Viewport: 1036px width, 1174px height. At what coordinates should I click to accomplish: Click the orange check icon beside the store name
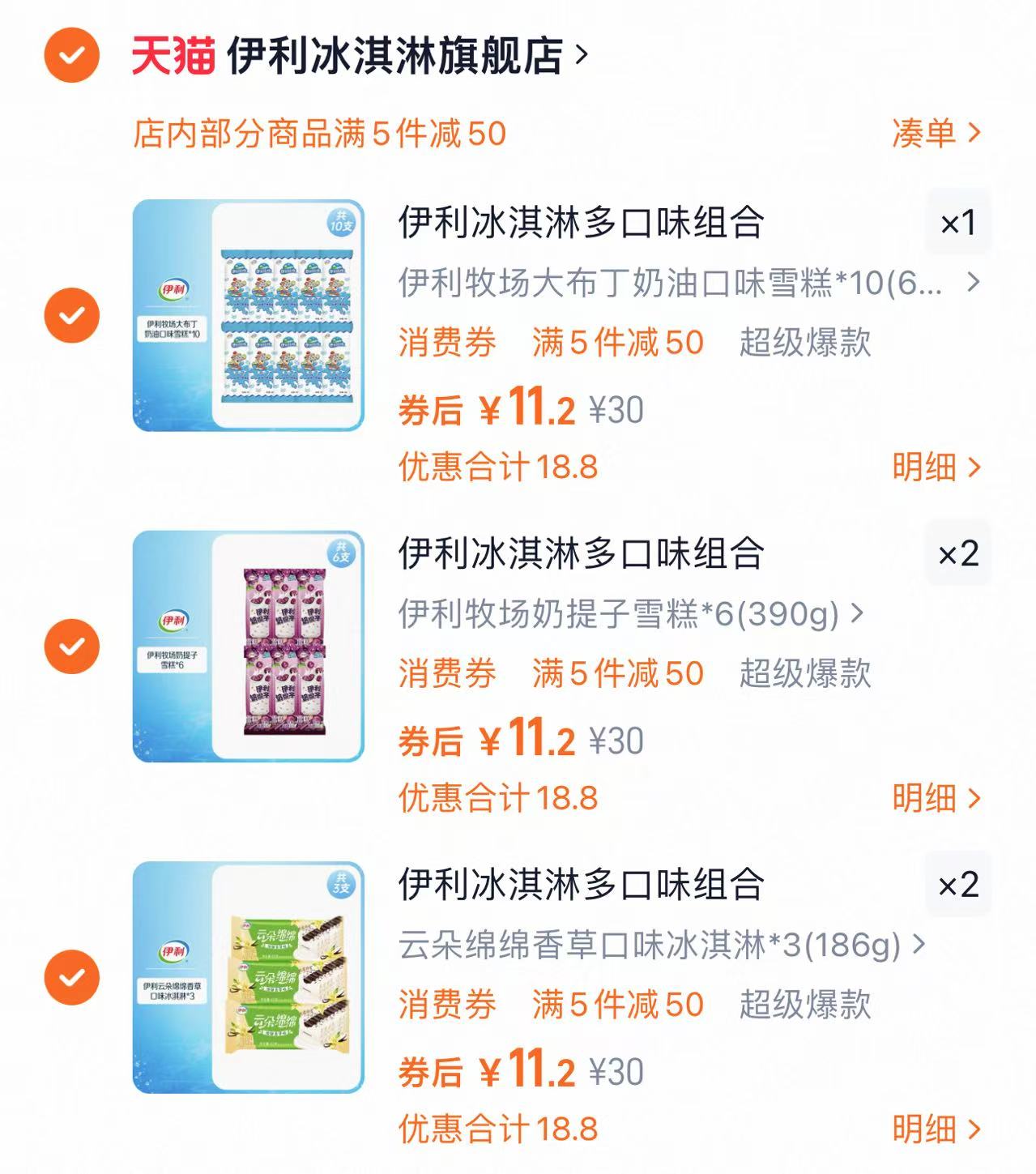70,55
